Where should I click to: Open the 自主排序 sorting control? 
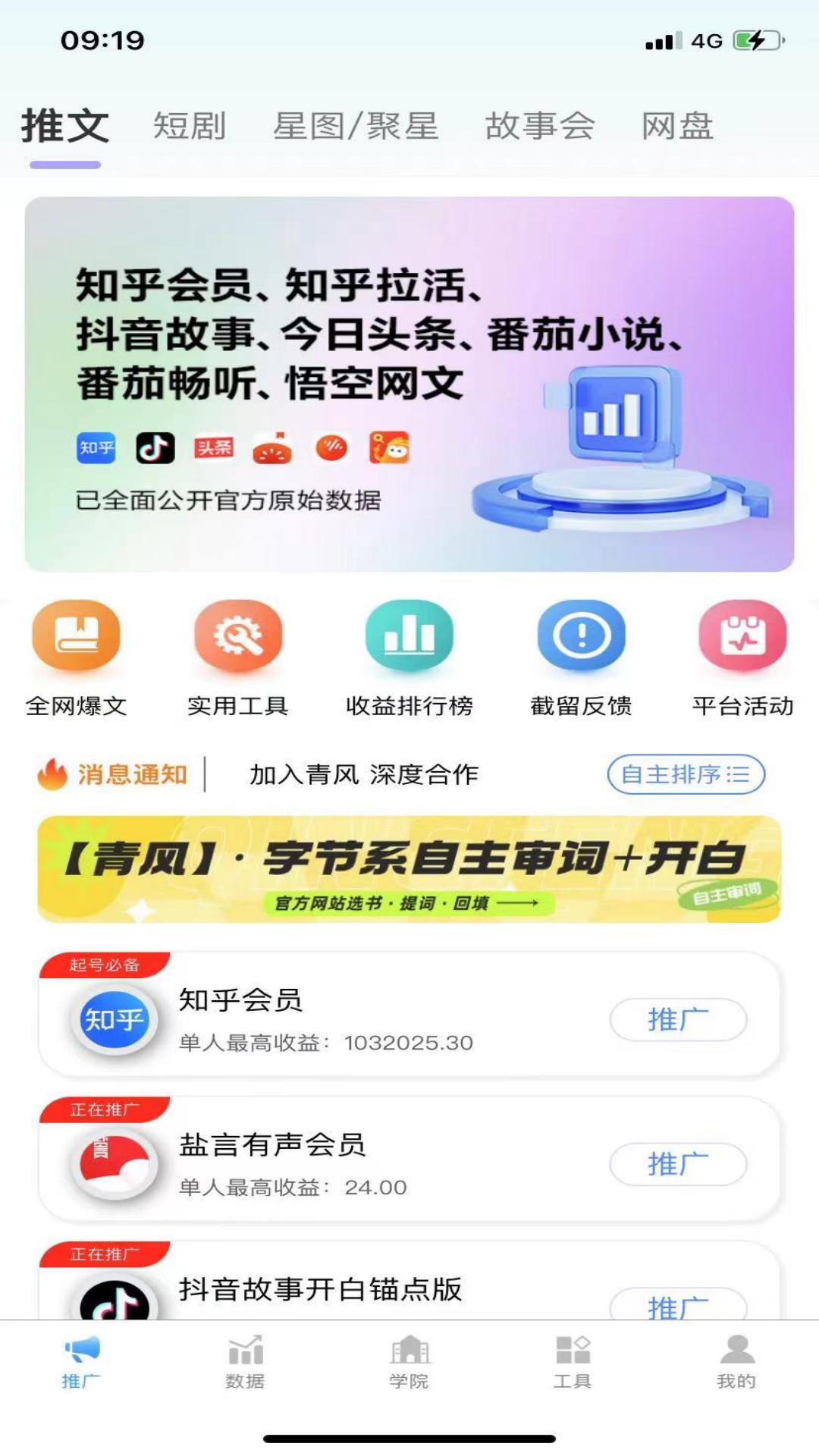pos(685,775)
